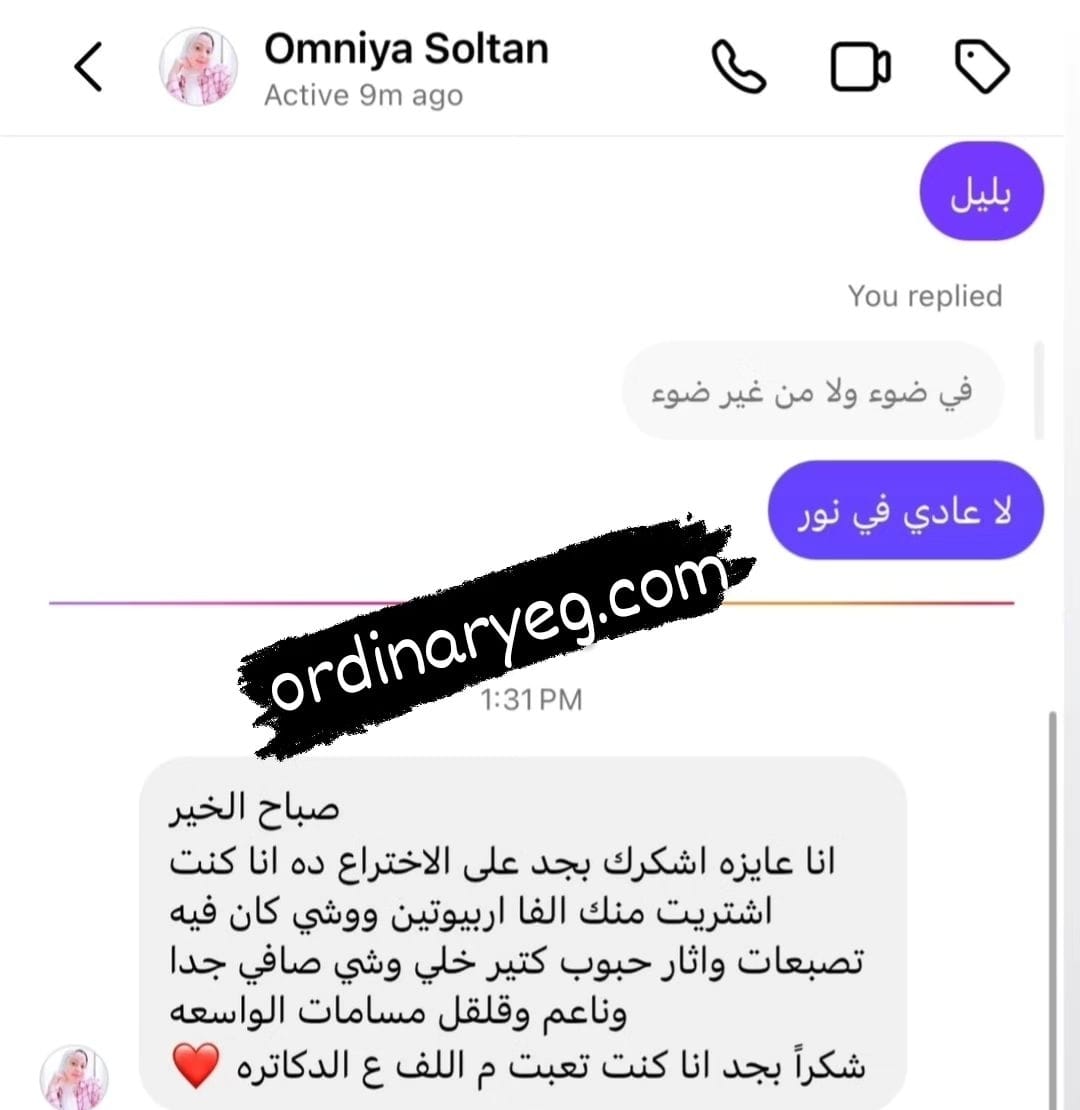Start a video call with Omniya Soltan

pyautogui.click(x=860, y=68)
